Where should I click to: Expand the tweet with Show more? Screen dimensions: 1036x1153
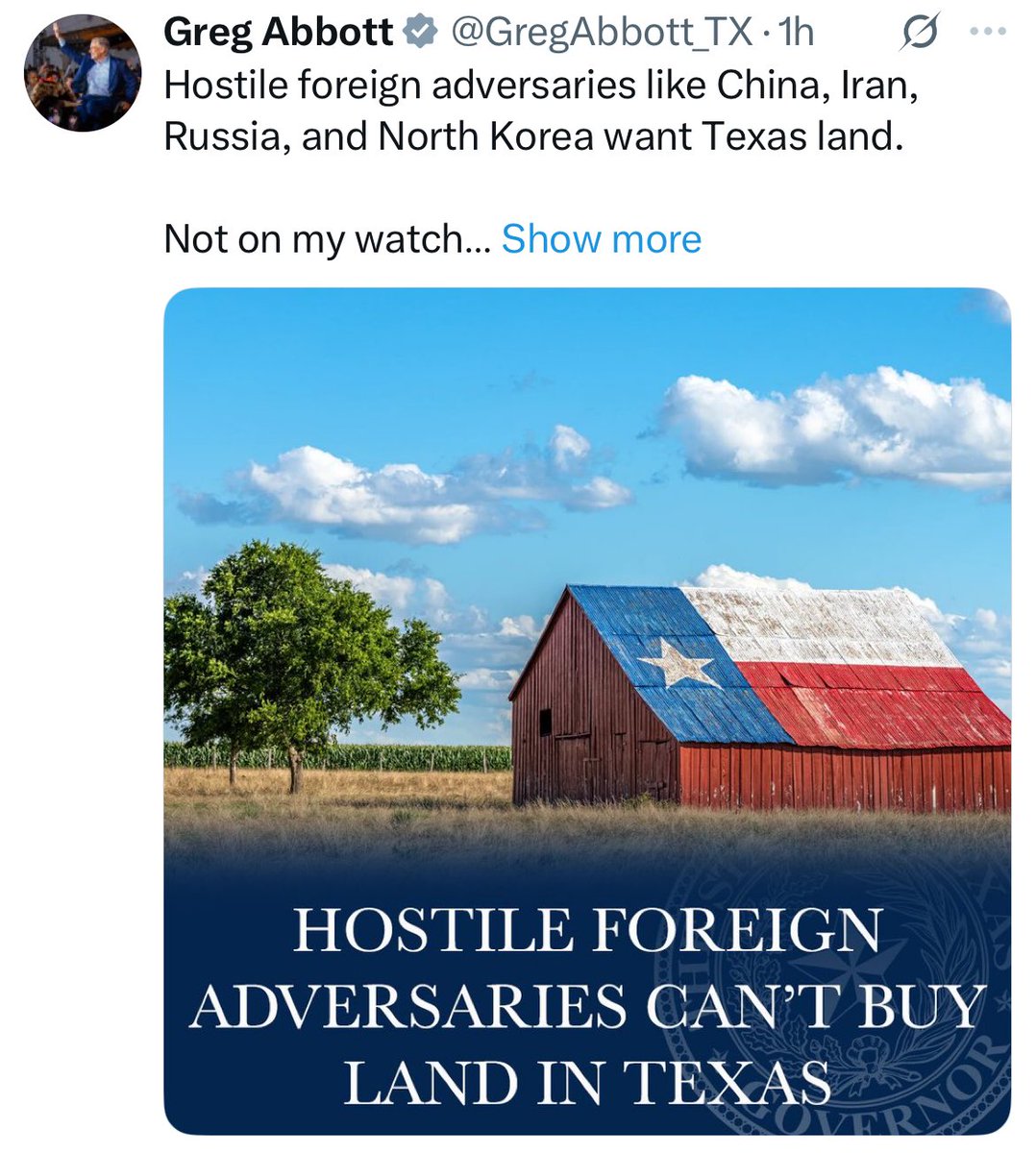point(602,238)
